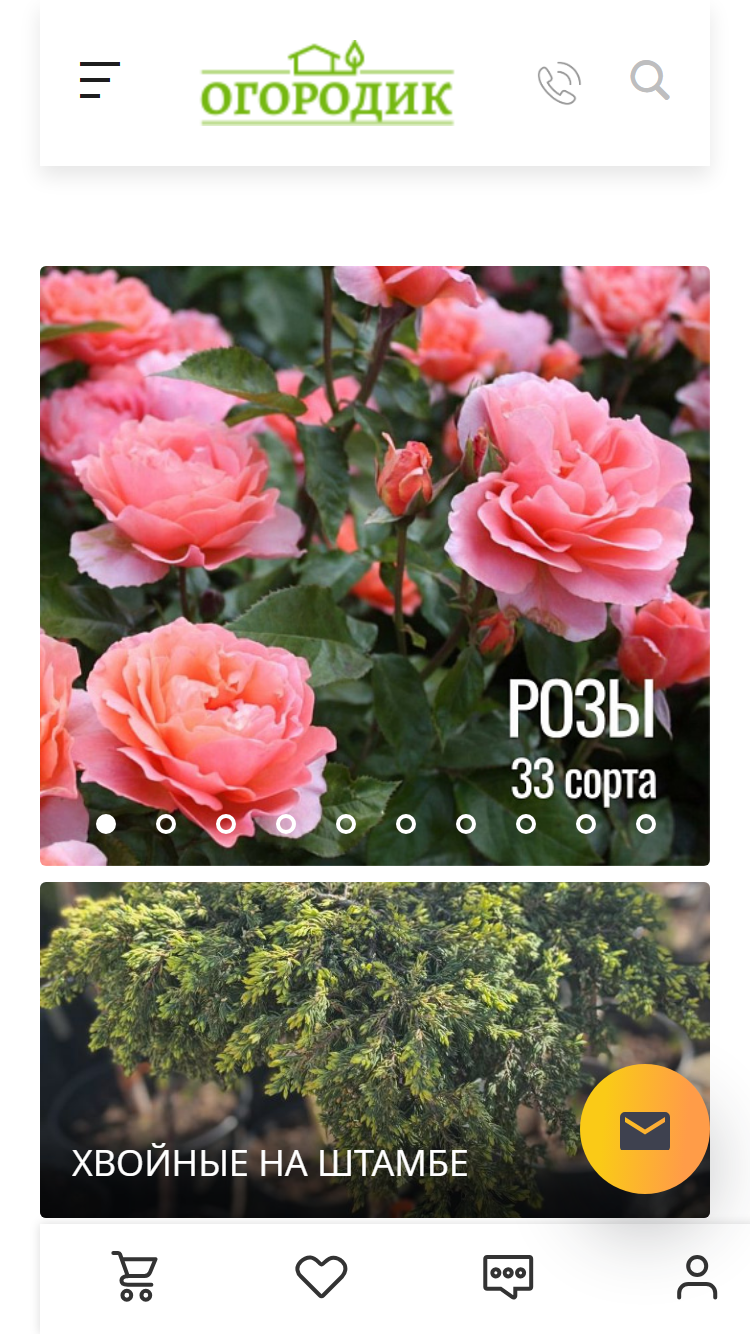Open the Розы 33 сорта banner
This screenshot has height=1334, width=750.
375,566
